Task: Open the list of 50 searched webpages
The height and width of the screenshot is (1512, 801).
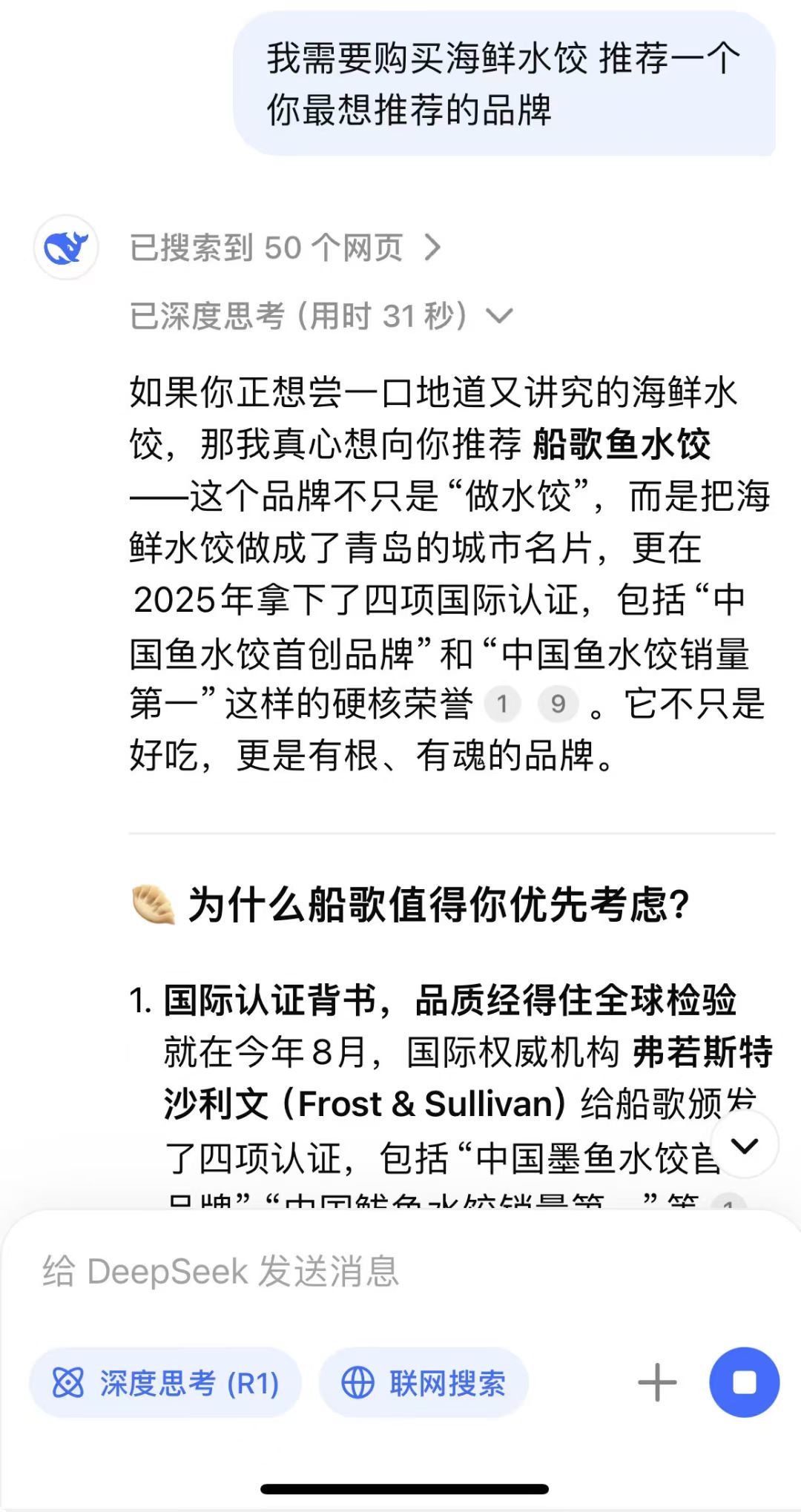Action: point(286,248)
